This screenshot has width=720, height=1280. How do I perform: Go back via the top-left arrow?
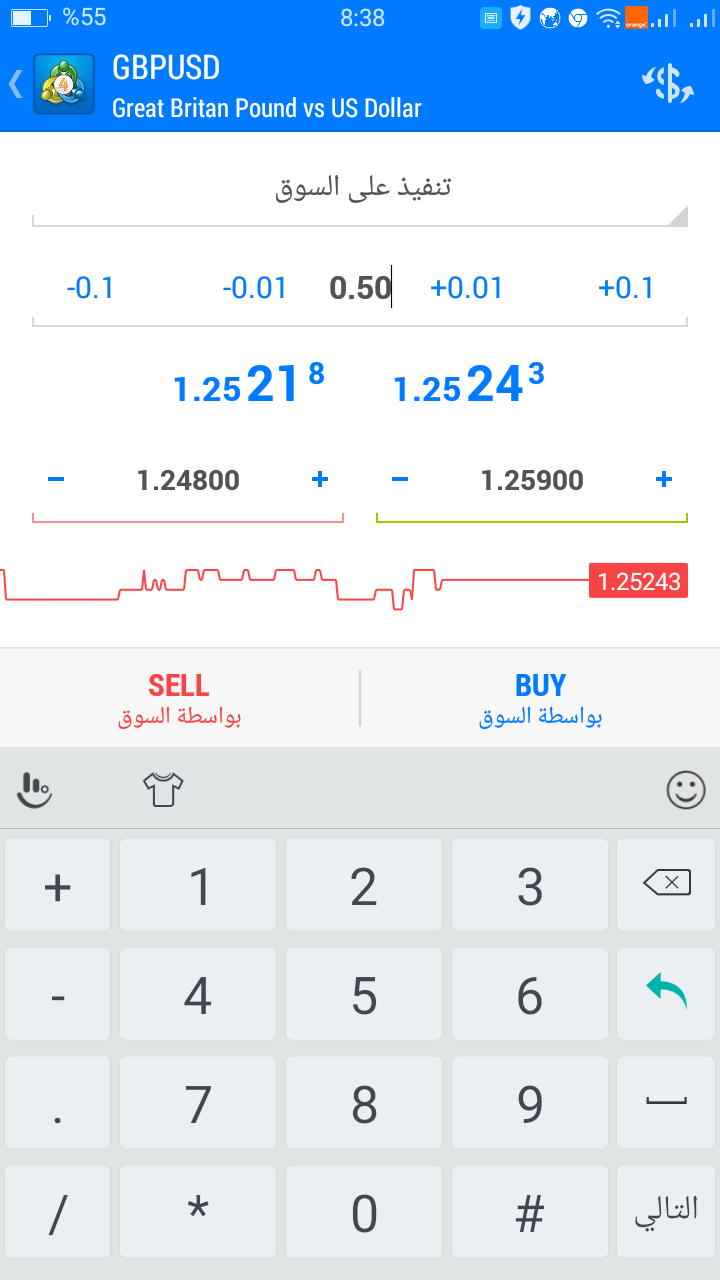click(x=16, y=84)
